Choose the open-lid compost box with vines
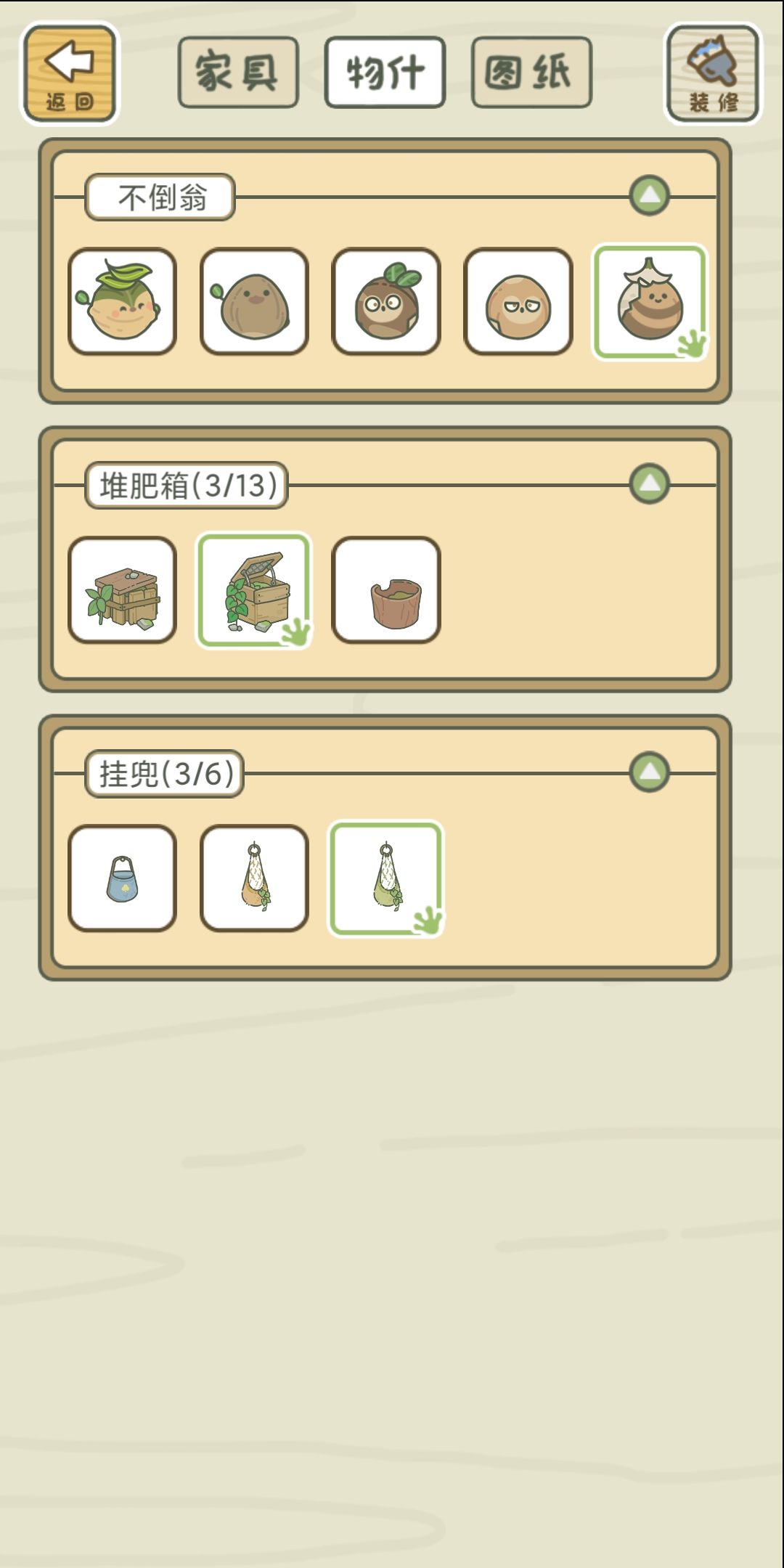 [254, 590]
